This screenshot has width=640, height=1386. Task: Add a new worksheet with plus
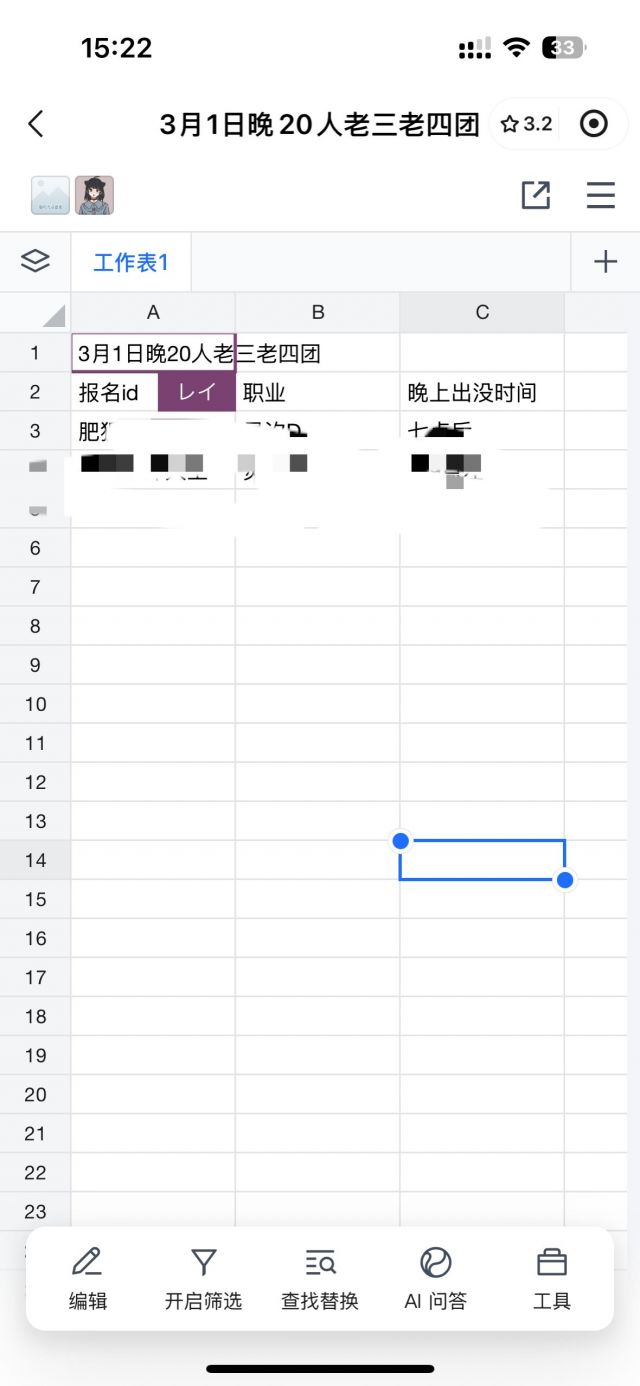coord(605,262)
